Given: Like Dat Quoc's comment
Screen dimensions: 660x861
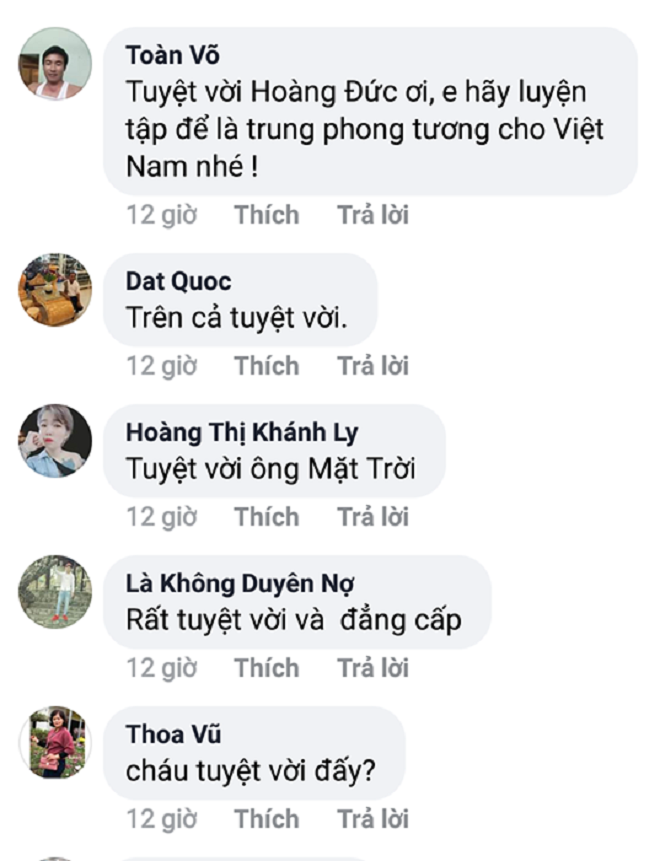Looking at the screenshot, I should [266, 366].
